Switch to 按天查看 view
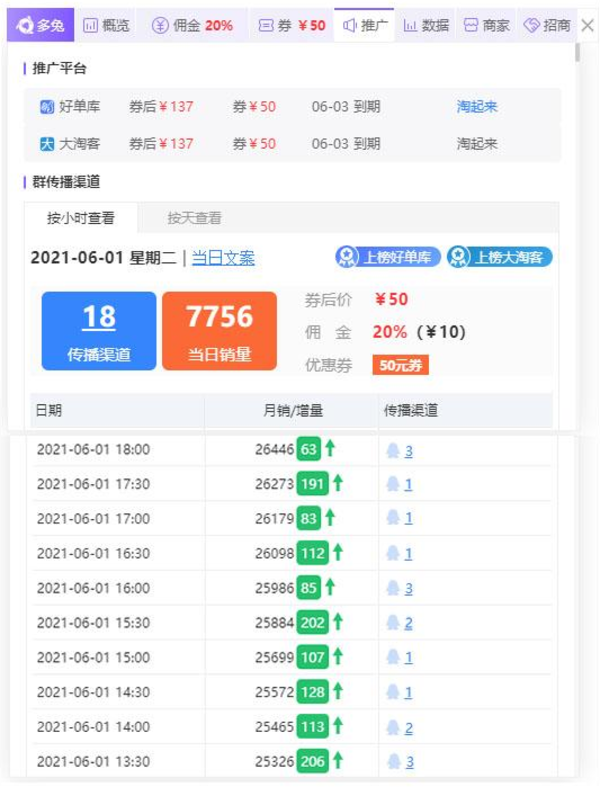 tap(194, 218)
